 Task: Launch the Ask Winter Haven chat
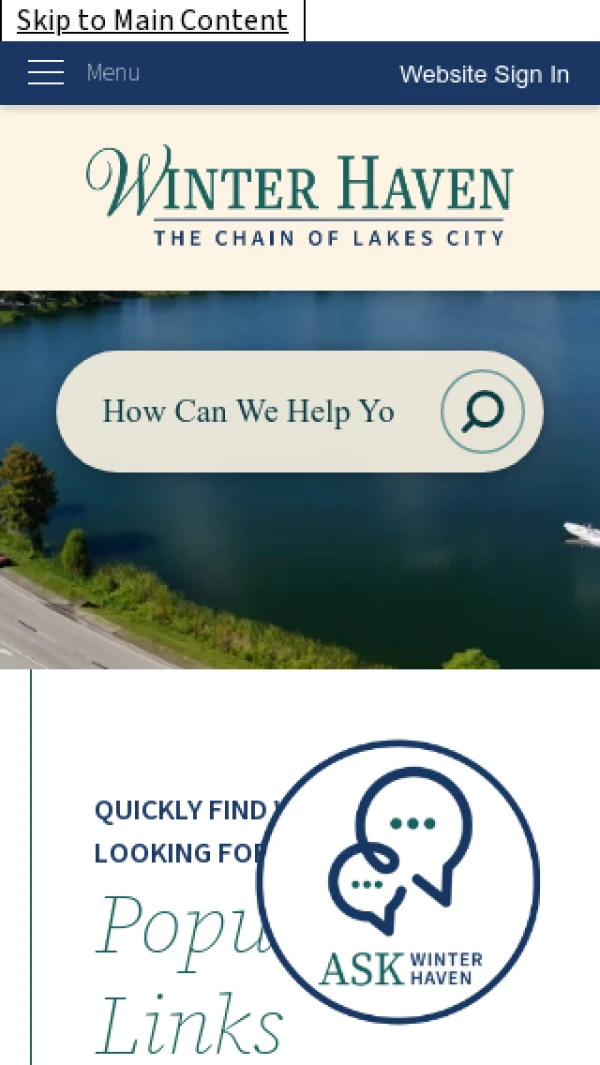(x=398, y=882)
